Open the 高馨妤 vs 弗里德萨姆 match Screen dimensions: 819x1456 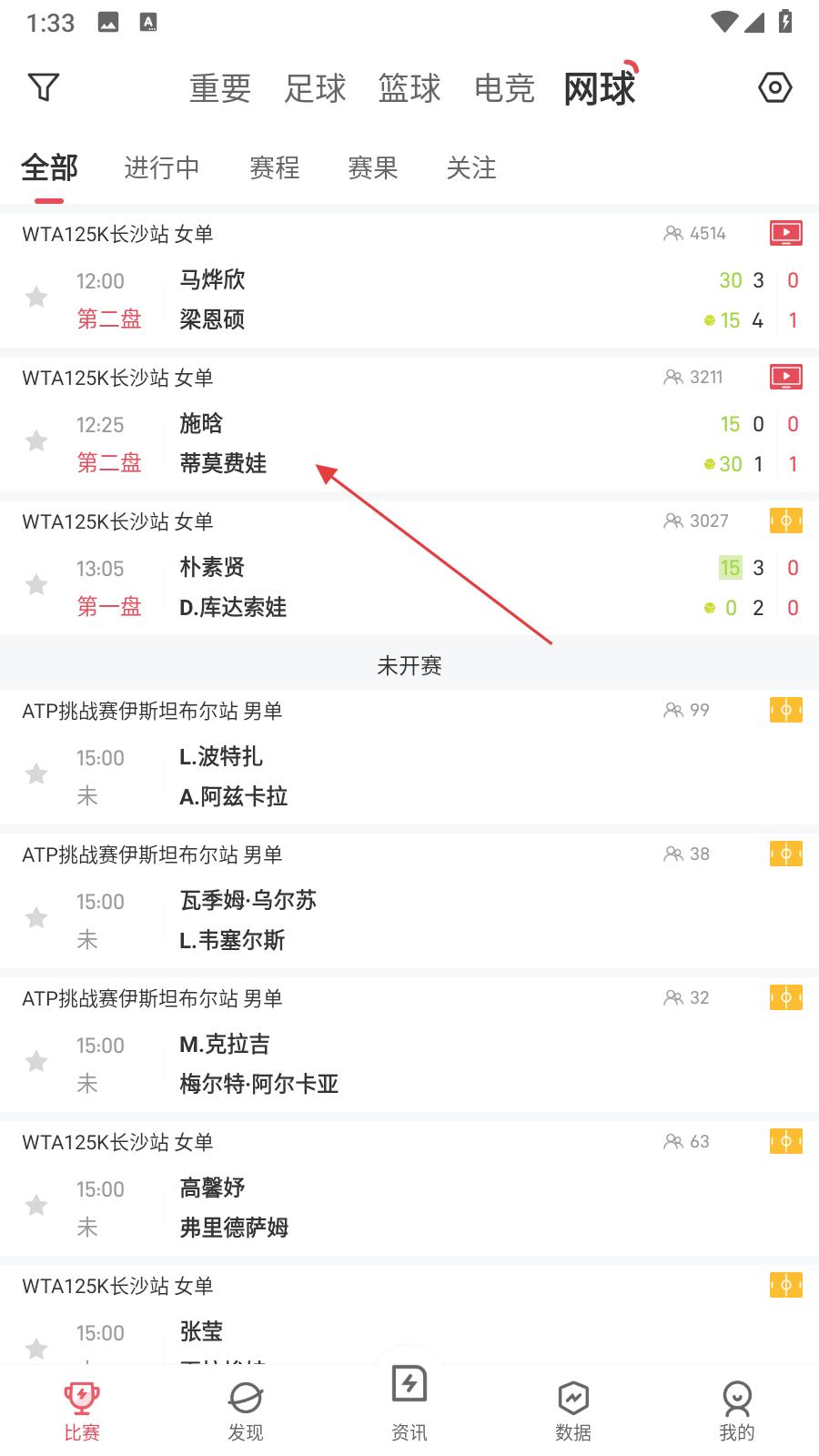point(409,1188)
